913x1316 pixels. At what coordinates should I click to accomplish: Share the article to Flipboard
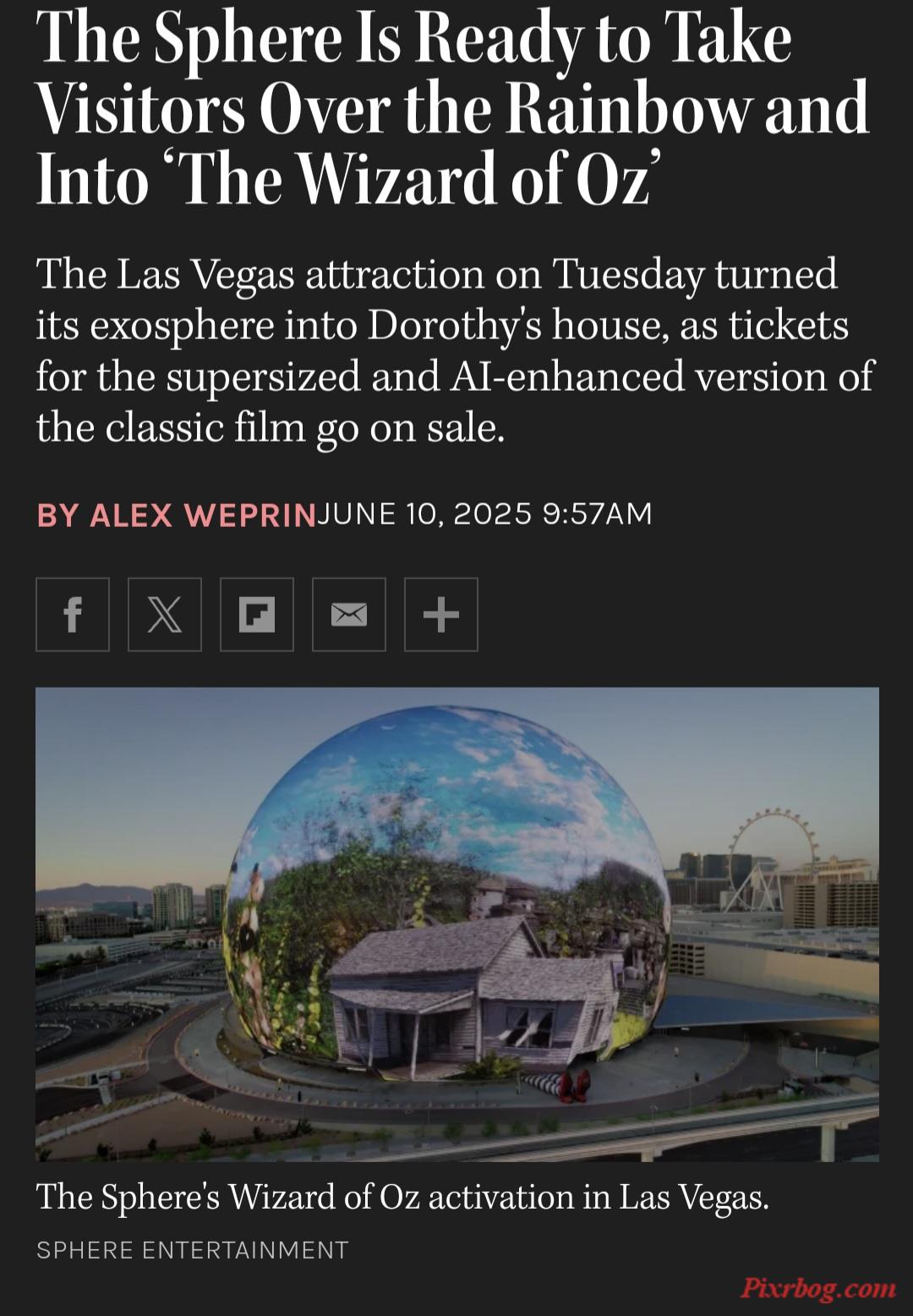tap(257, 615)
